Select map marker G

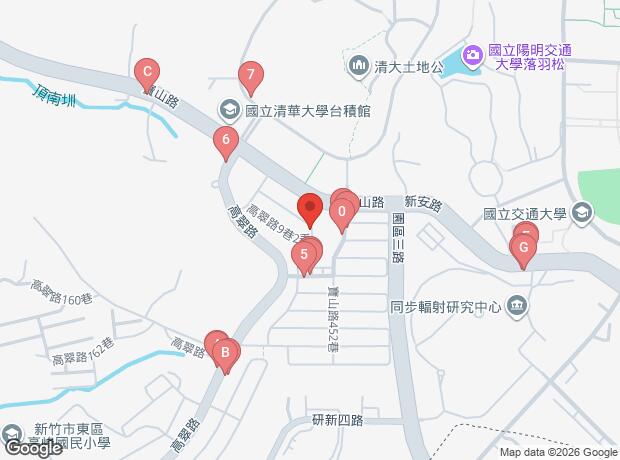[x=521, y=247]
